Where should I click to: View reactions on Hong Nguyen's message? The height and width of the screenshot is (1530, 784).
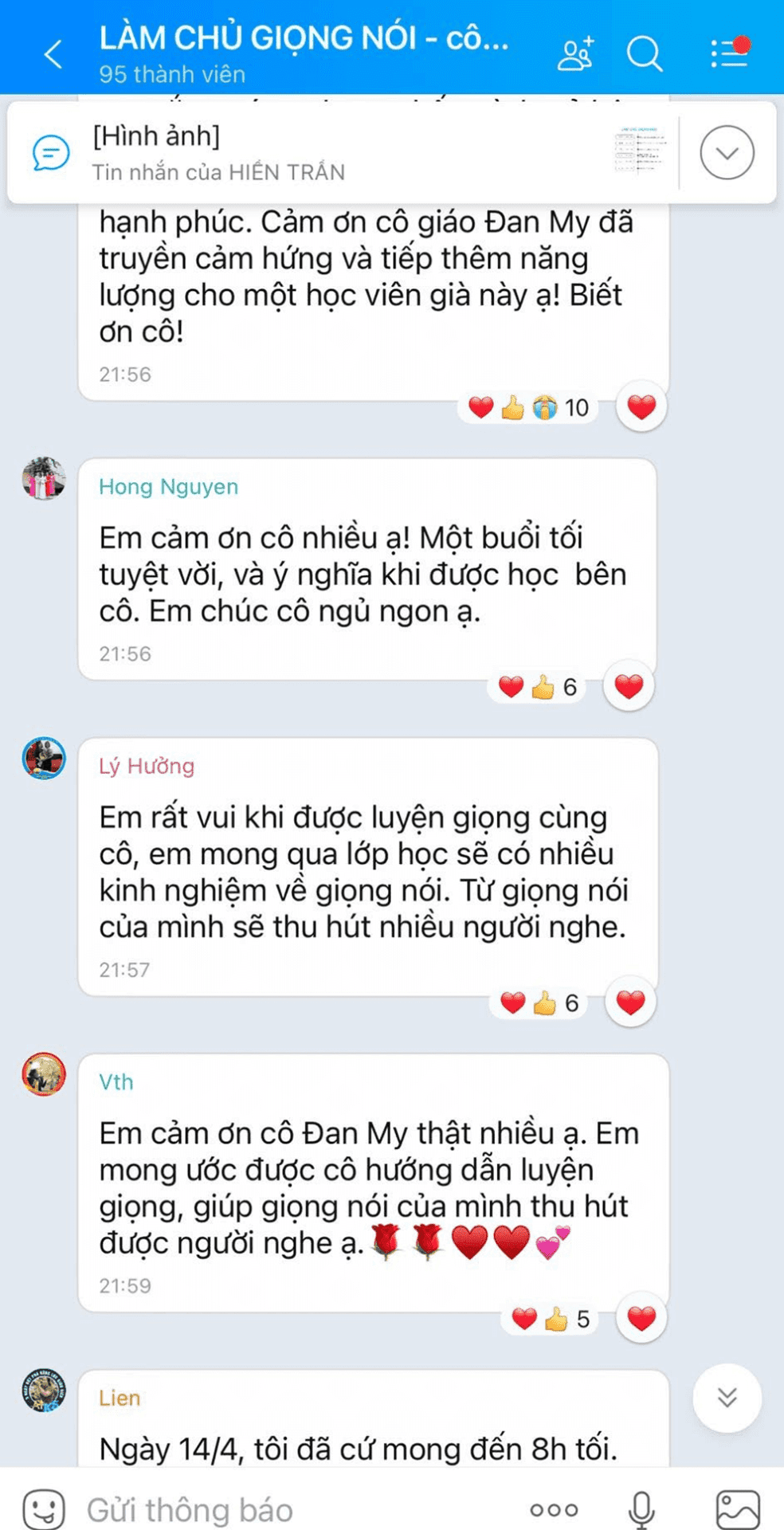point(538,687)
